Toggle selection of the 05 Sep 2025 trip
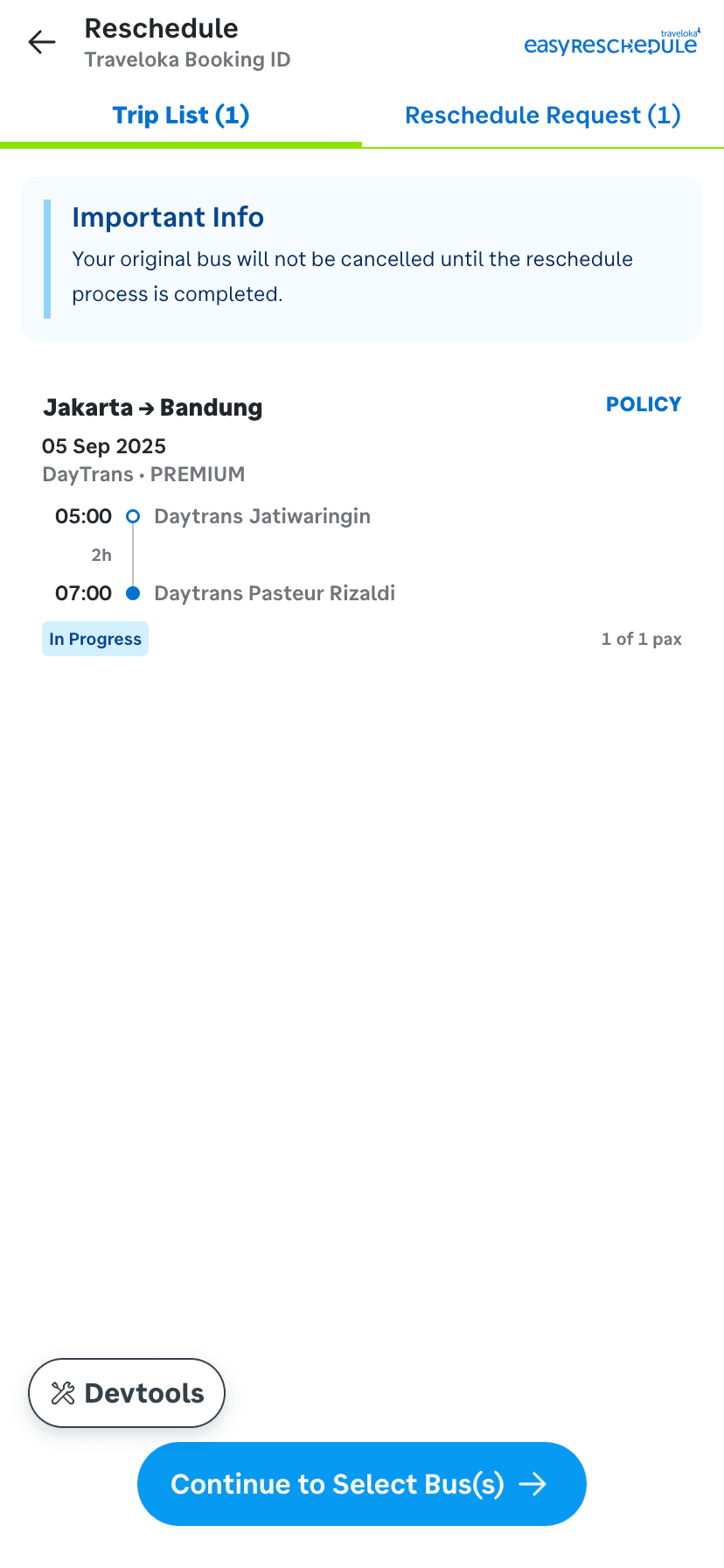 pyautogui.click(x=104, y=446)
